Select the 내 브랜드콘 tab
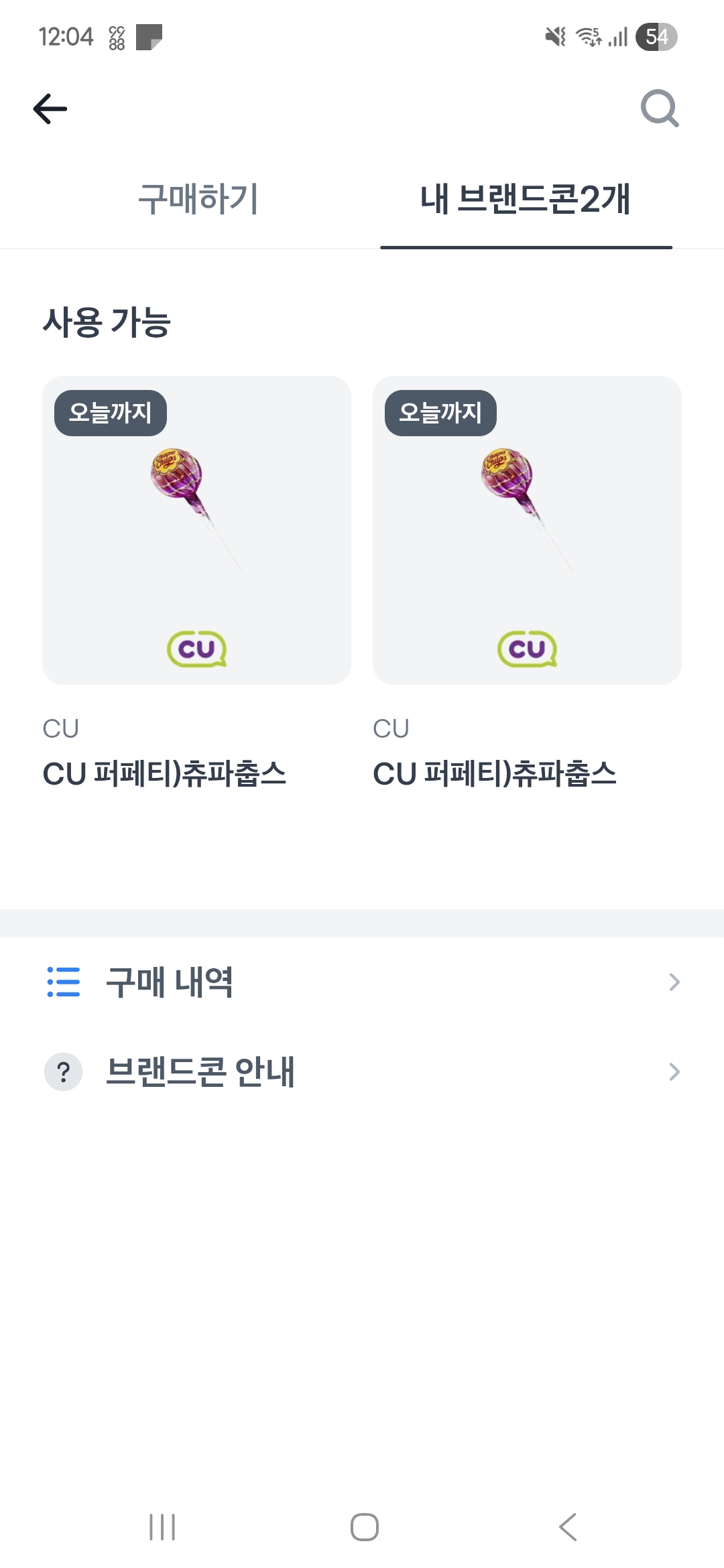Viewport: 724px width, 1568px height. (526, 199)
